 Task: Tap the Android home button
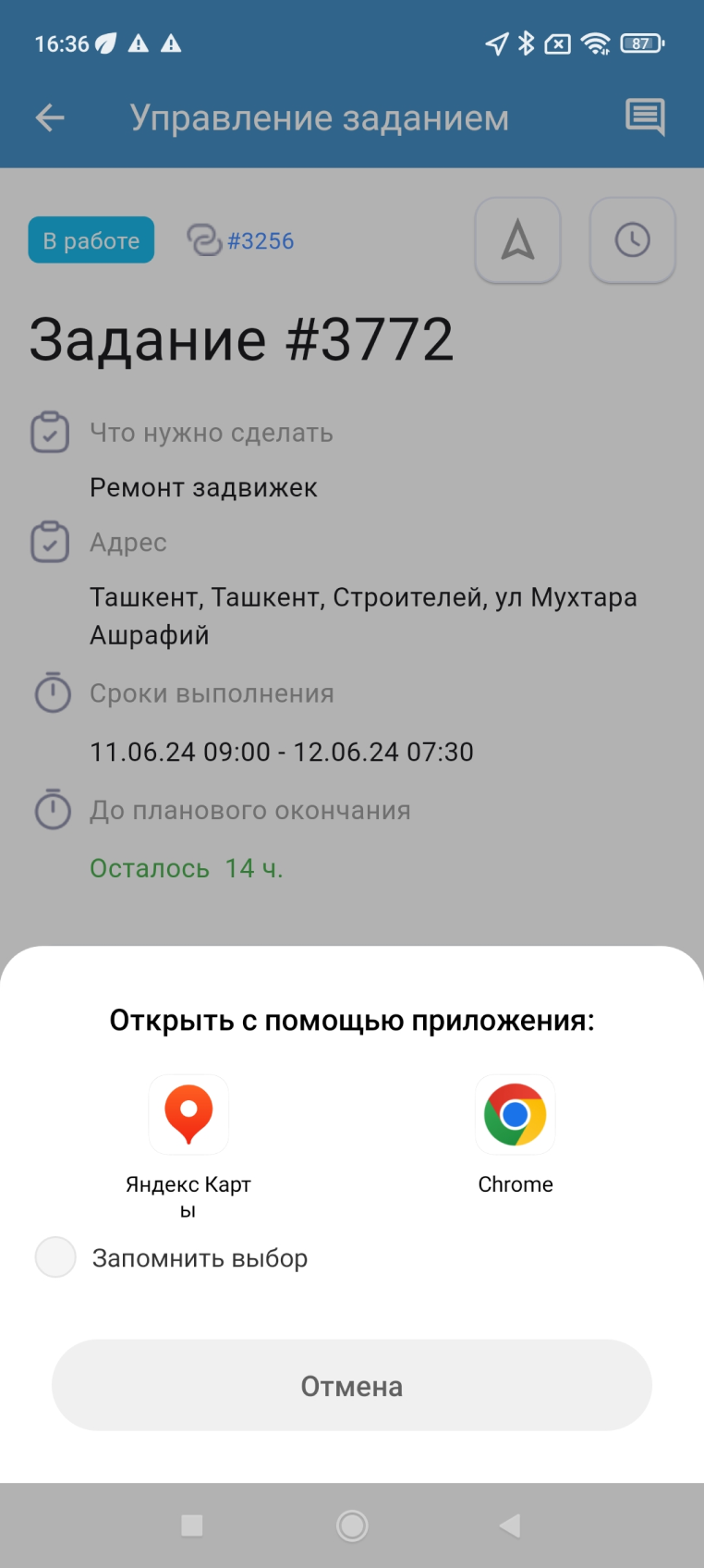pos(351,1526)
